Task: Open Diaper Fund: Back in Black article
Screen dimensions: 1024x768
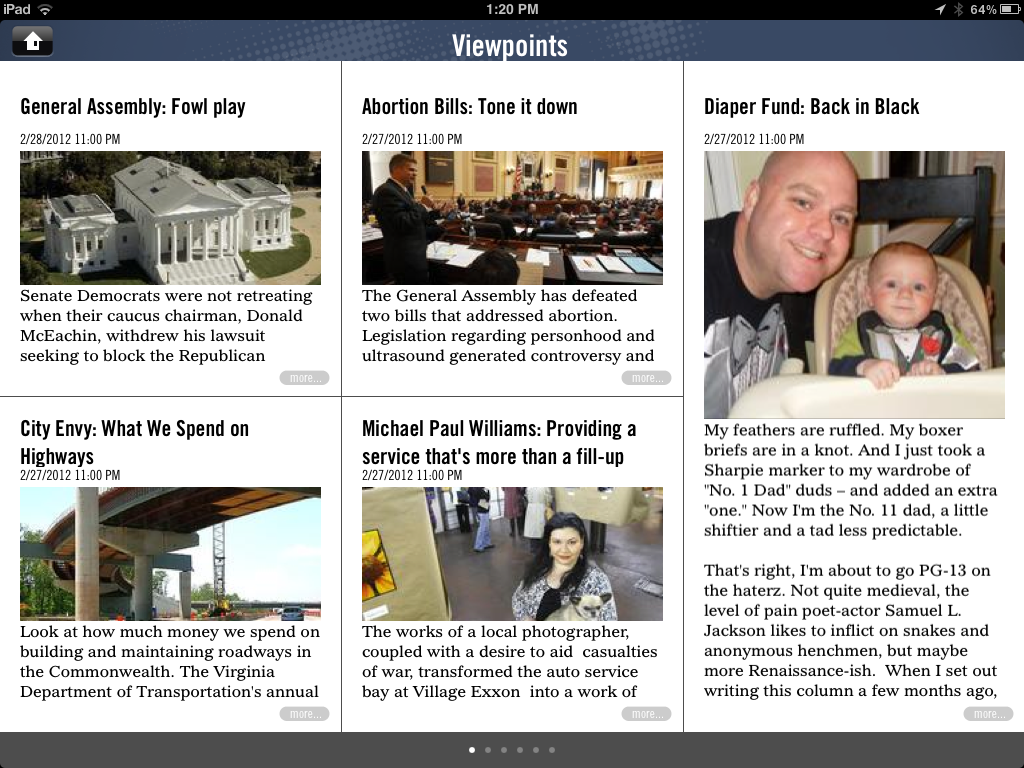Action: pos(811,106)
